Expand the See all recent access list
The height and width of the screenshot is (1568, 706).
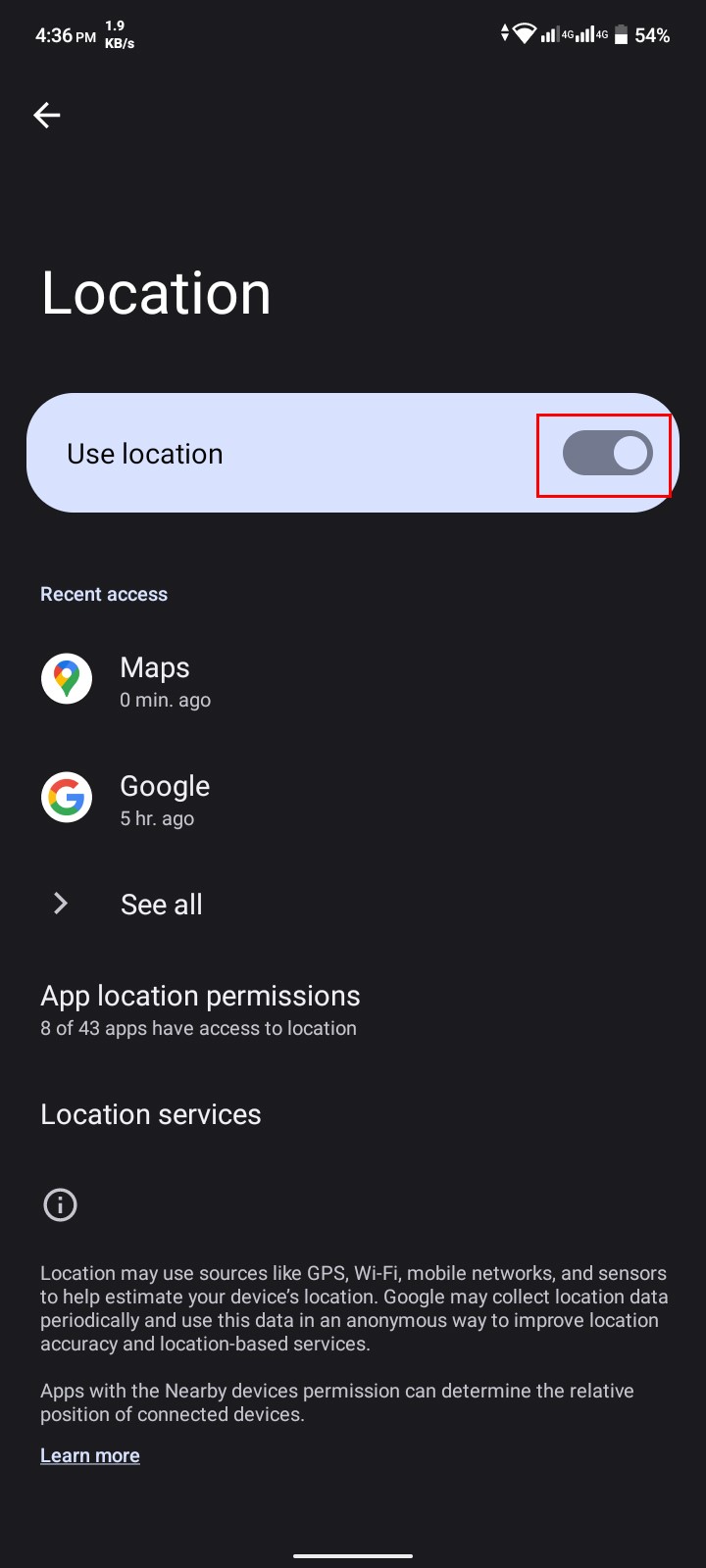coord(160,904)
